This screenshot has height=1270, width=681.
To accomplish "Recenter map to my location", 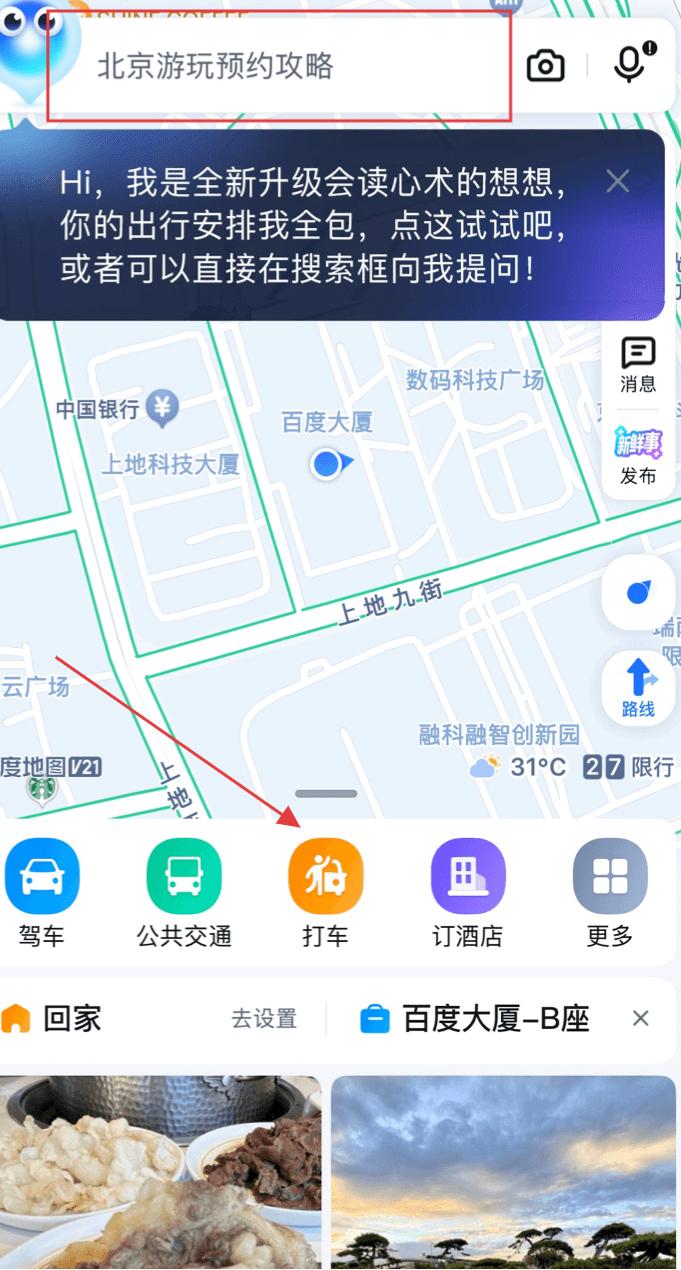I will (638, 592).
